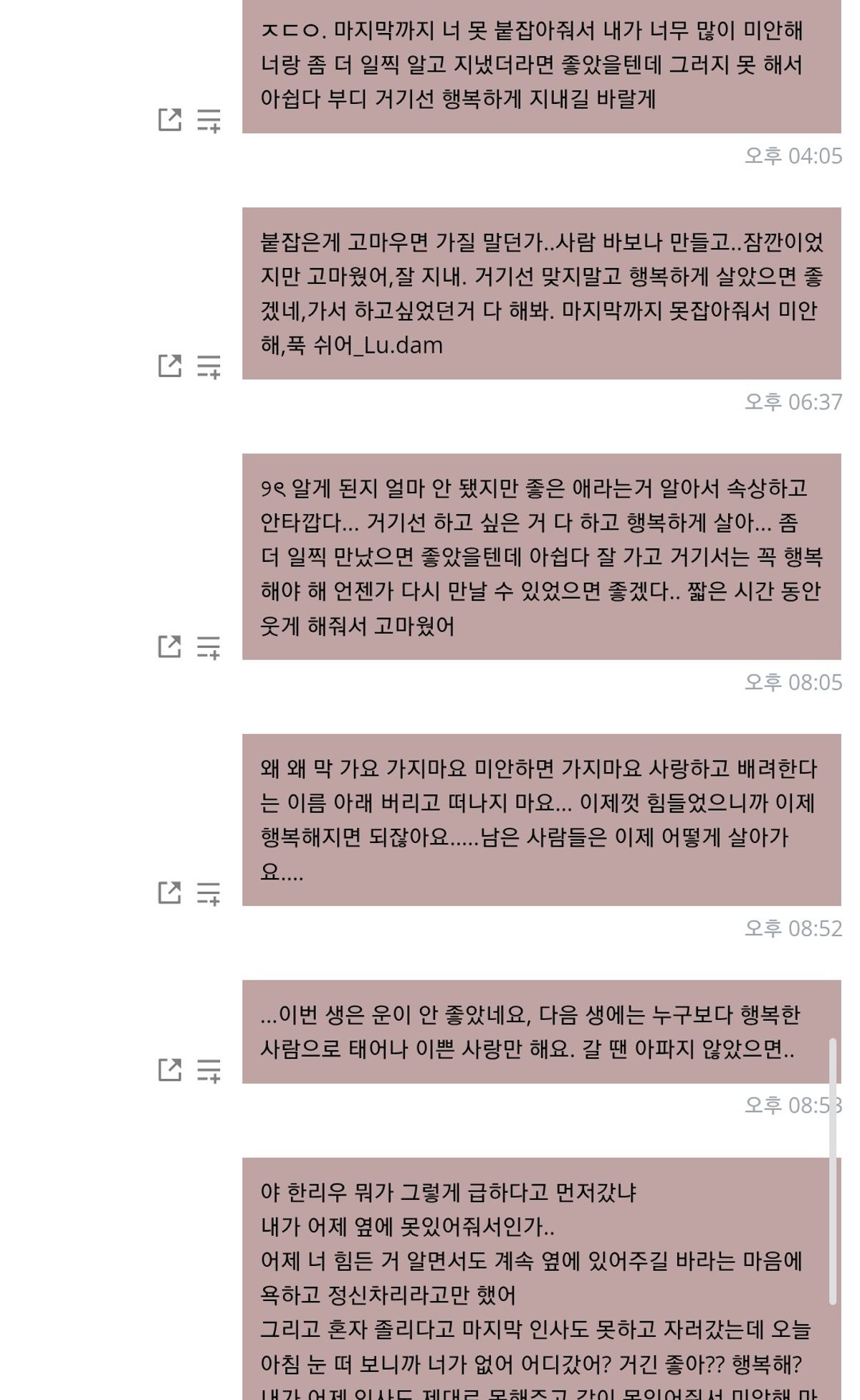
Task: Open the list-add icon for the 08:05 message
Action: (x=209, y=647)
